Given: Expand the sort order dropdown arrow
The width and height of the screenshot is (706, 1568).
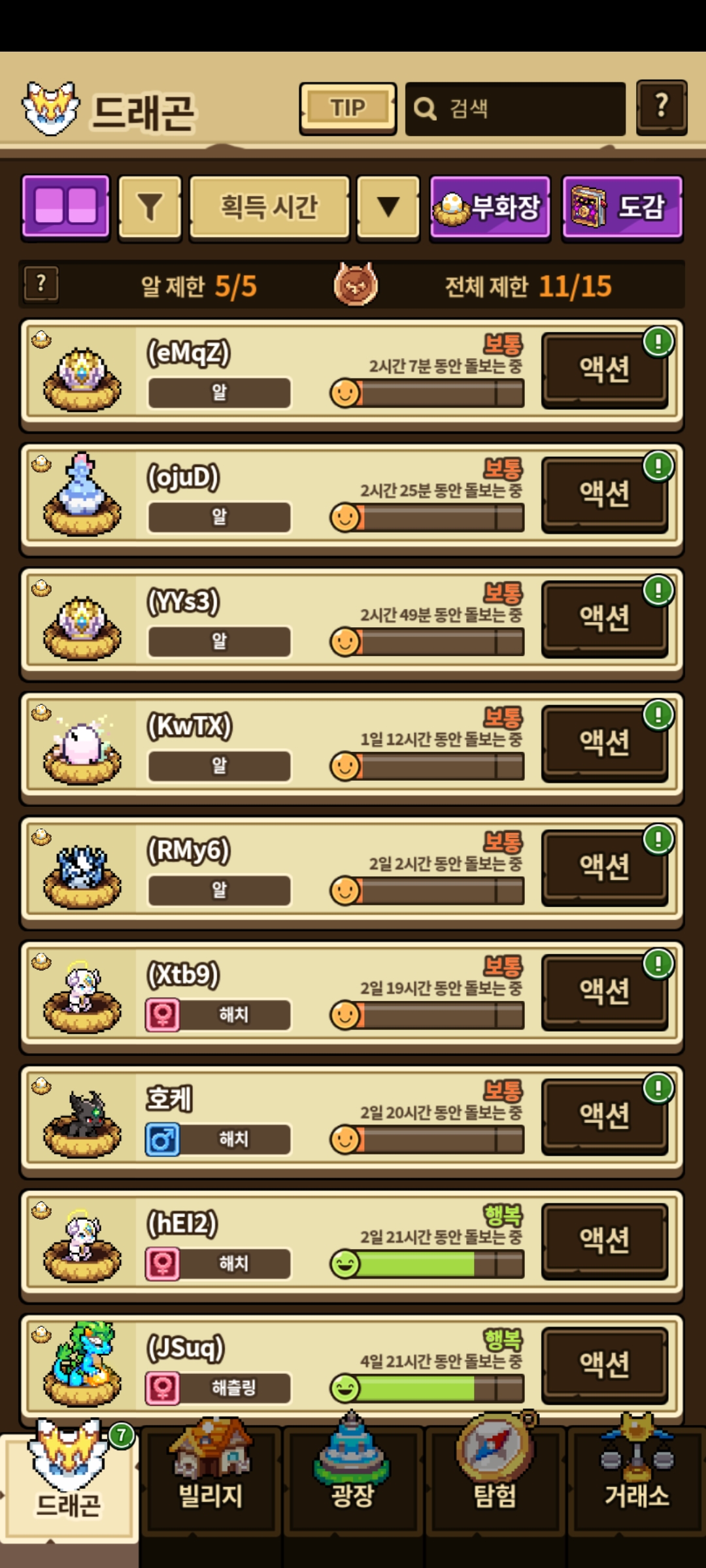Looking at the screenshot, I should 388,207.
